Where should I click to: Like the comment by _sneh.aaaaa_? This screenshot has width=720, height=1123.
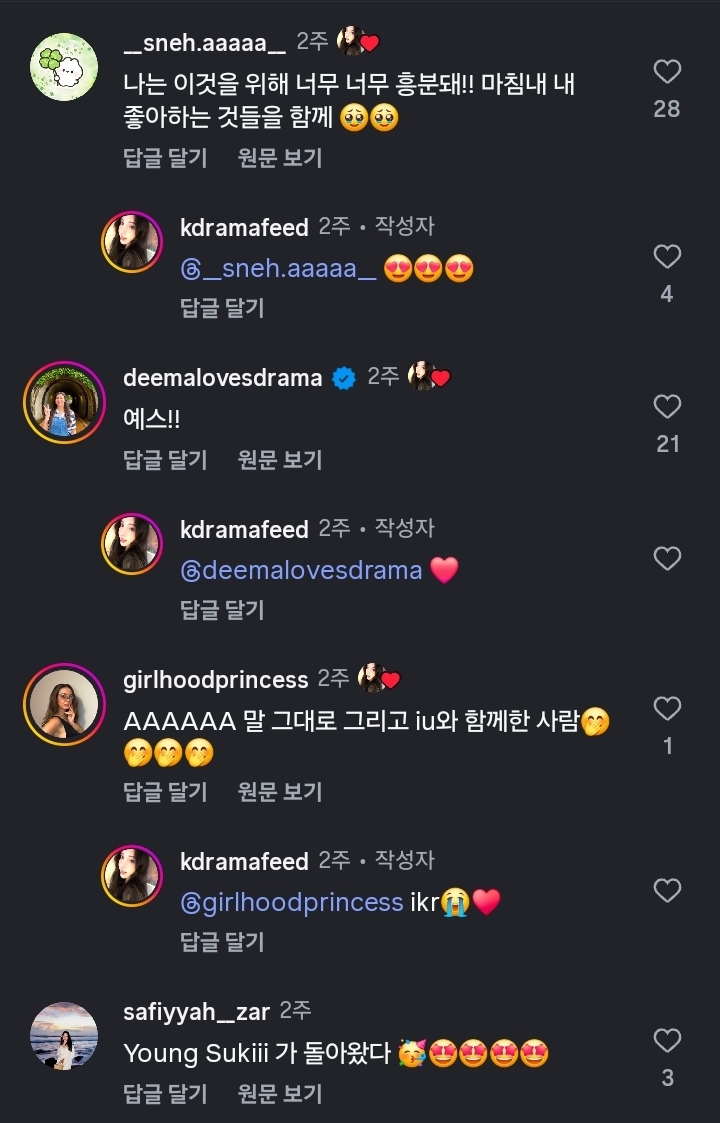click(x=667, y=72)
